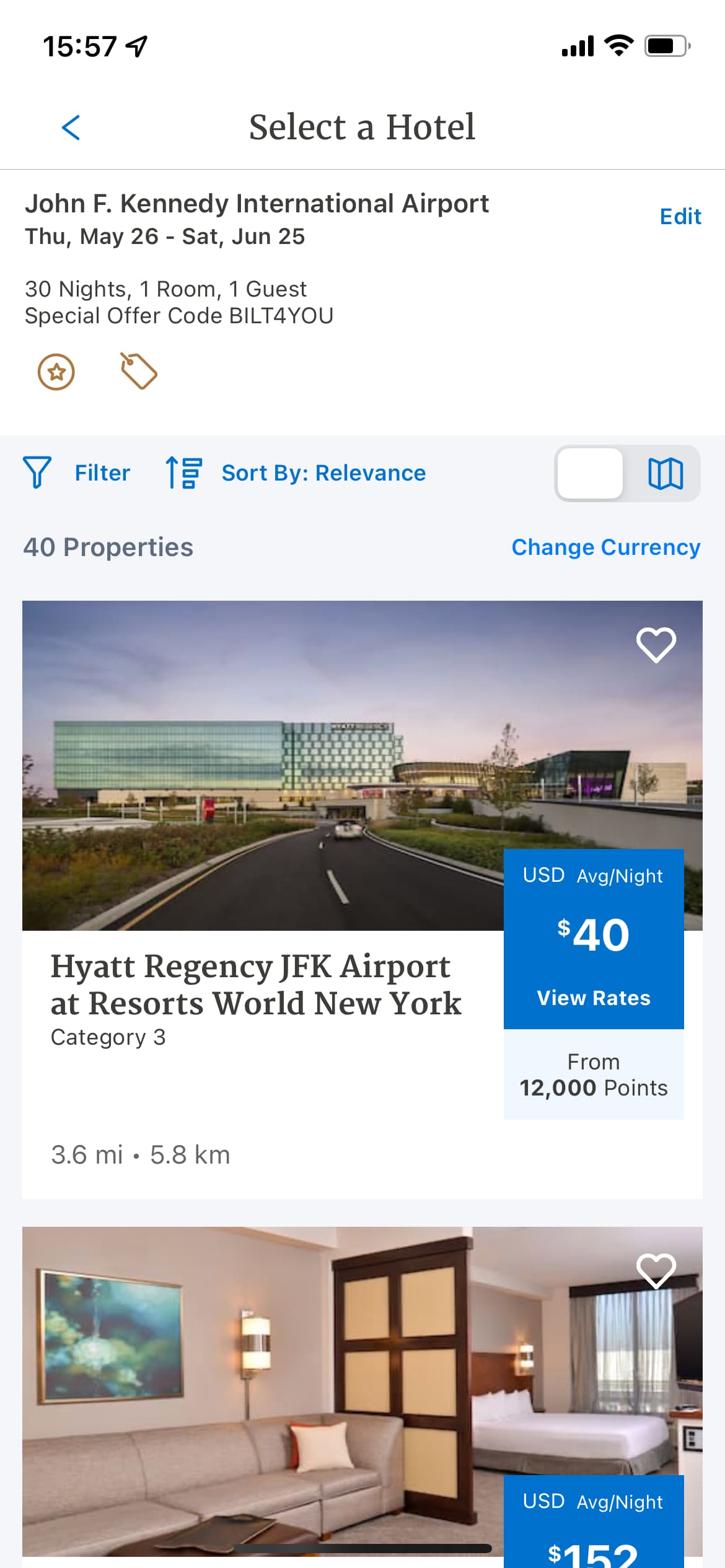The width and height of the screenshot is (725, 1568).
Task: Change Currency for displayed prices
Action: click(x=605, y=547)
